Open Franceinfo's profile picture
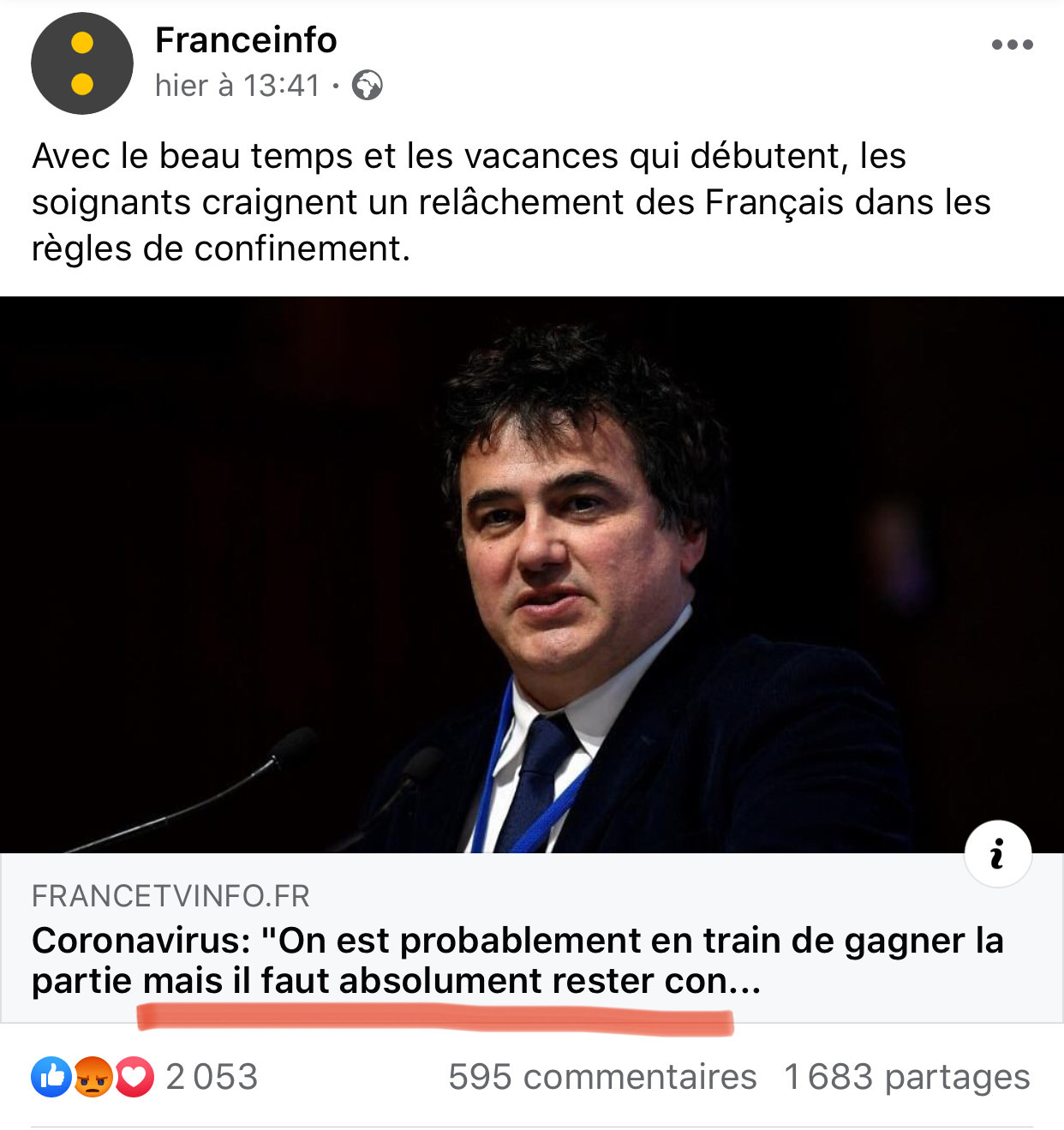The width and height of the screenshot is (1064, 1130). 82,63
